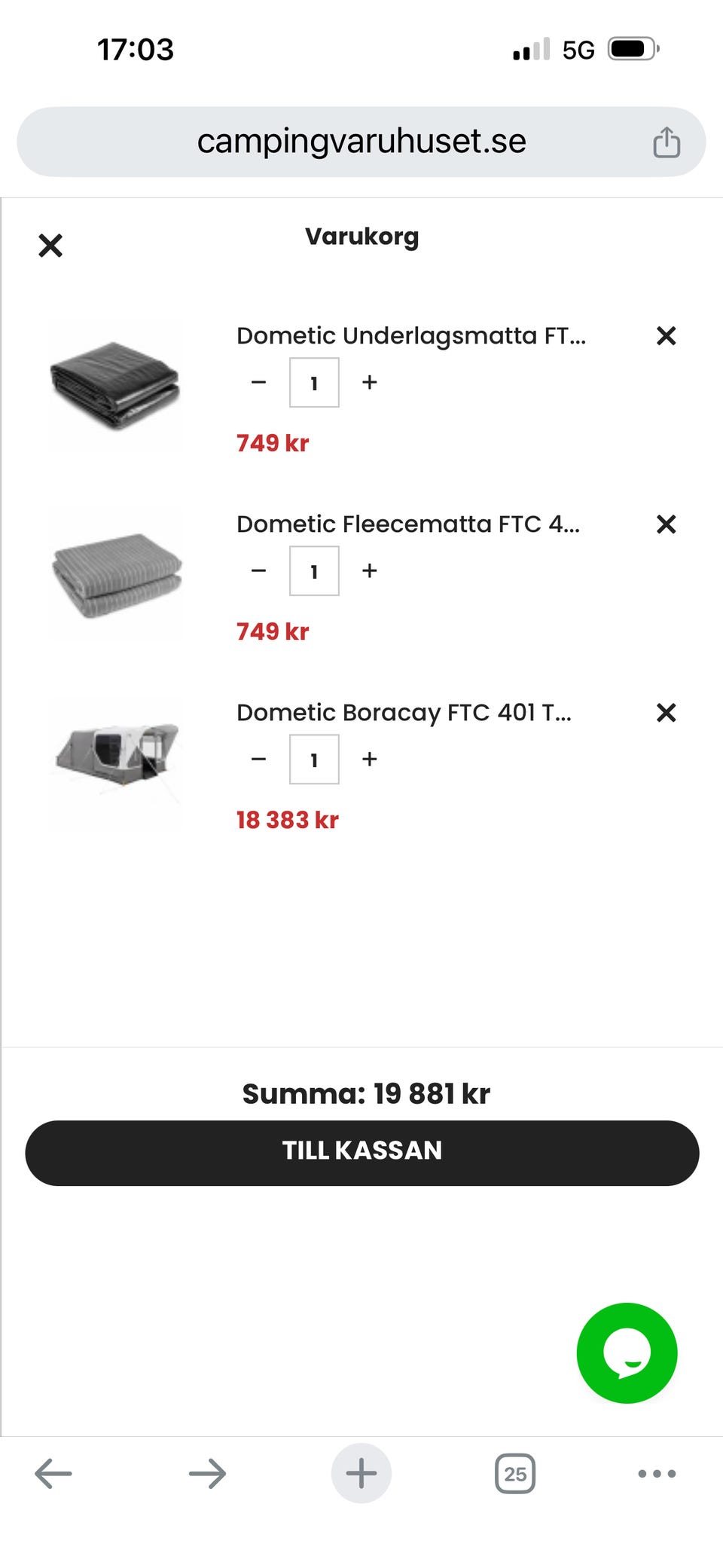Remove Dometic Underlagsmatta from the cart
Image resolution: width=723 pixels, height=1568 pixels.
point(667,336)
